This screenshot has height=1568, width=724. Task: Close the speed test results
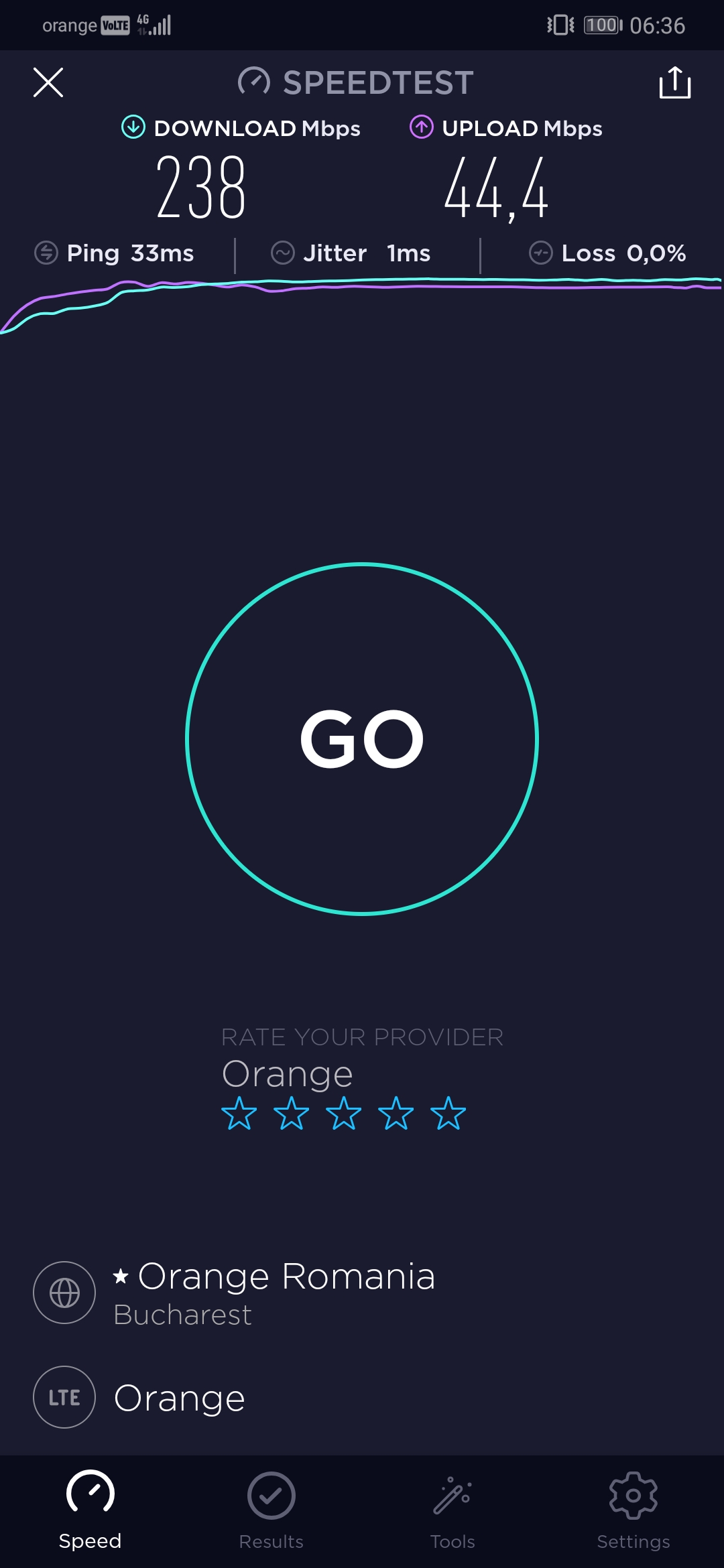click(x=48, y=82)
